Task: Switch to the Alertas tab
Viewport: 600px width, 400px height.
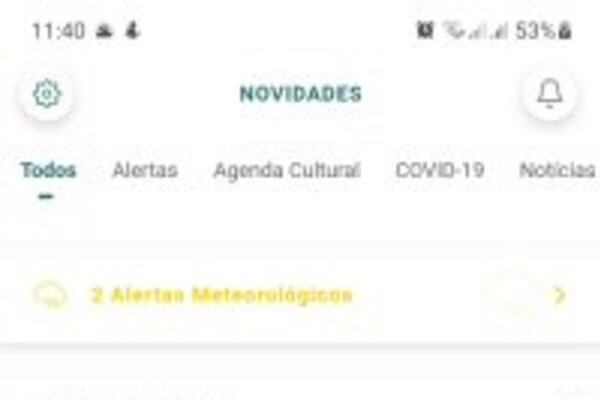Action: pos(145,171)
